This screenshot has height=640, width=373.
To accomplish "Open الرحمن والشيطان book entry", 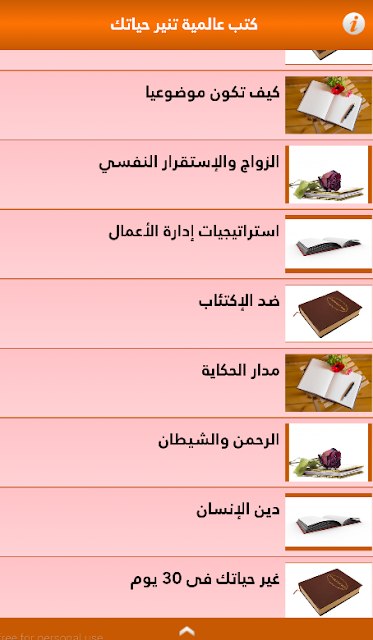I will [186, 452].
